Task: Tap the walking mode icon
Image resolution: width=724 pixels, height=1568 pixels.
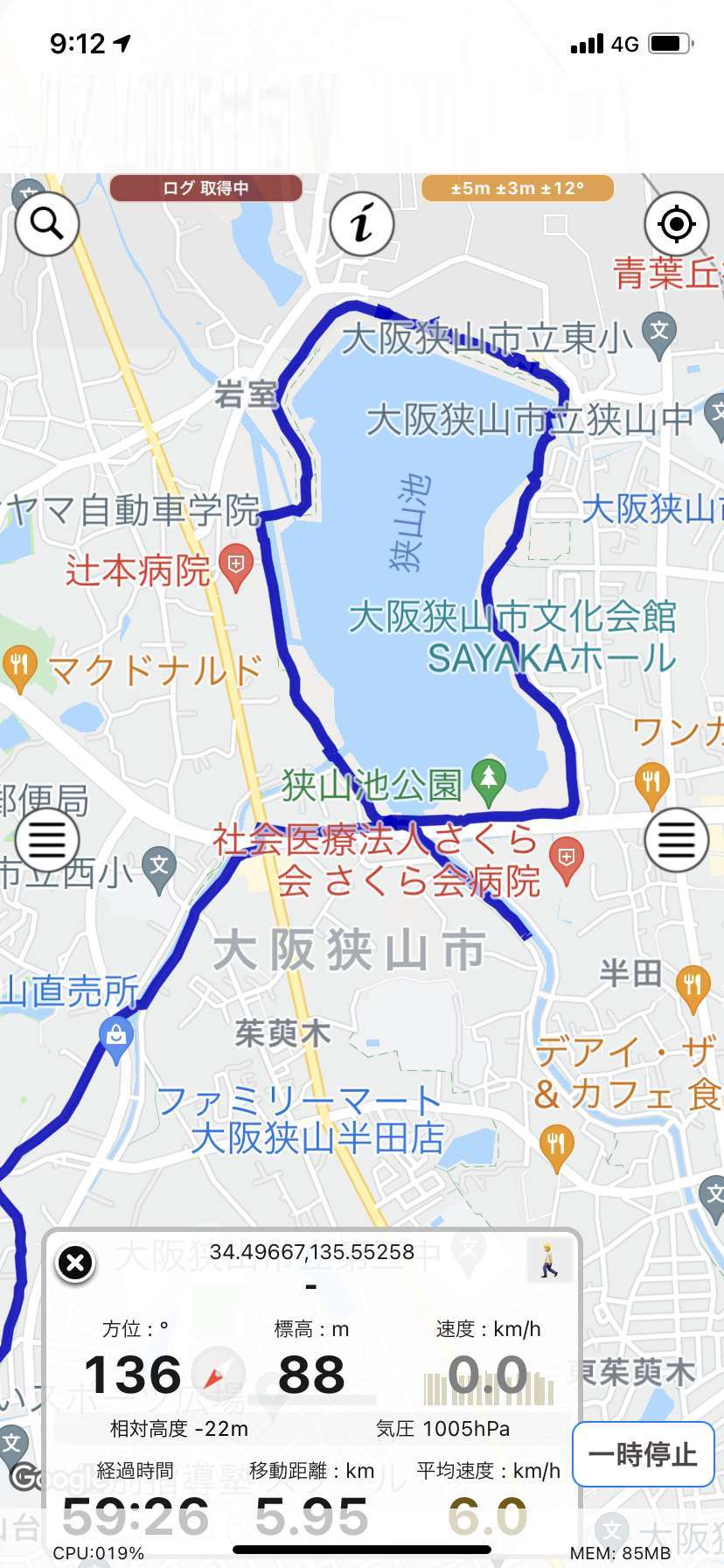Action: 549,1261
